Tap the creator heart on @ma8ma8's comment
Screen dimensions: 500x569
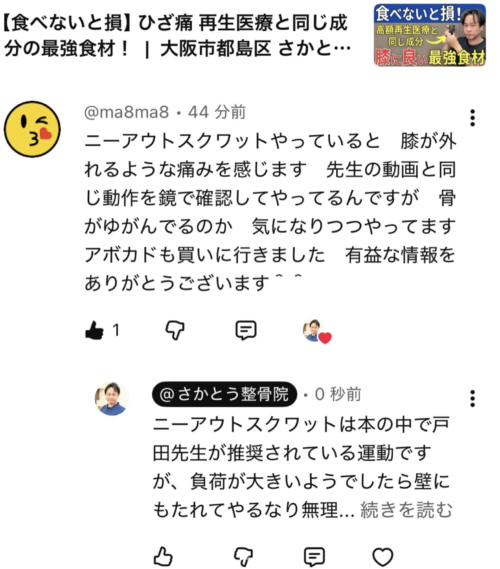pyautogui.click(x=317, y=331)
